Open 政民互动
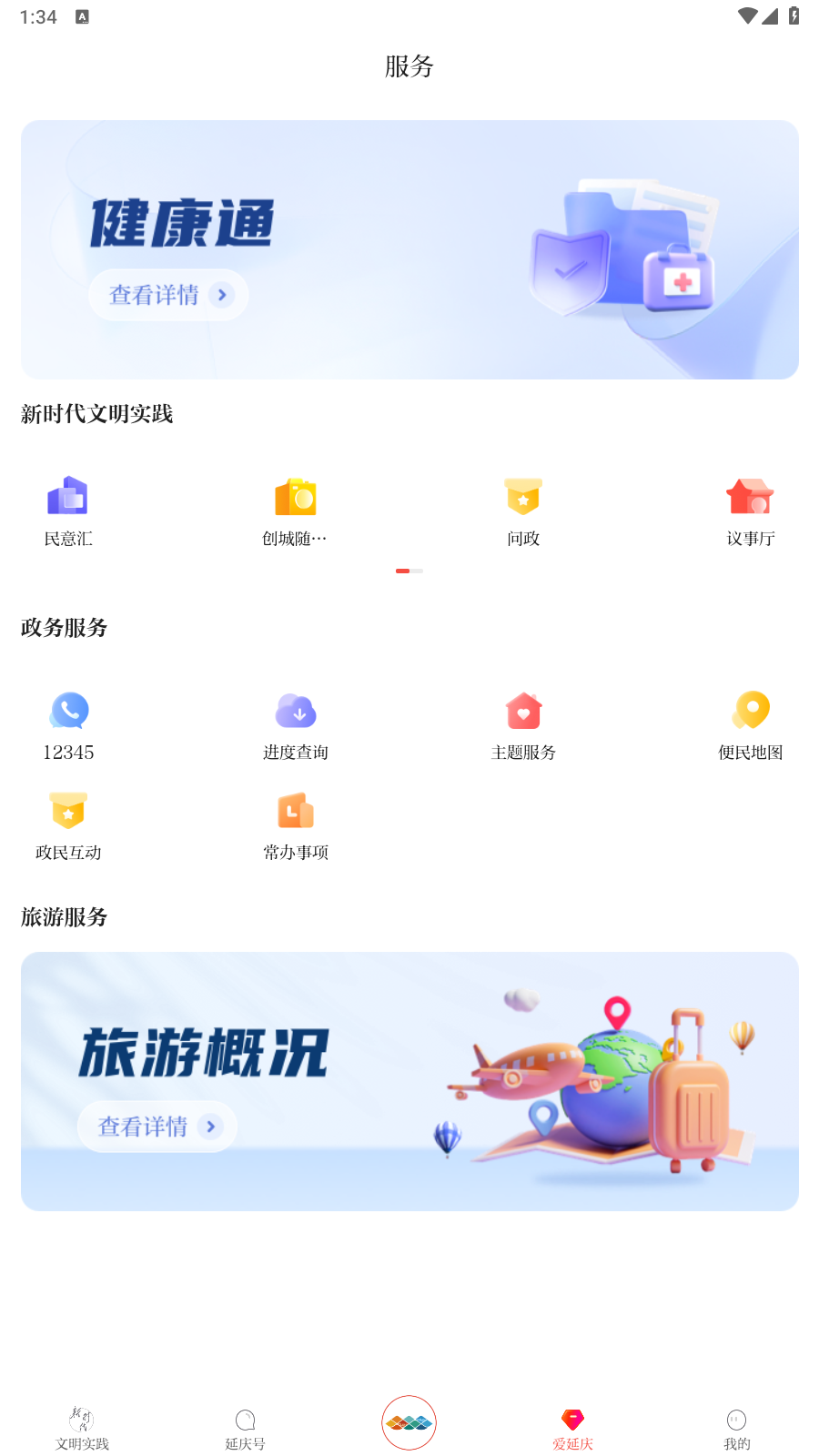 pyautogui.click(x=68, y=824)
